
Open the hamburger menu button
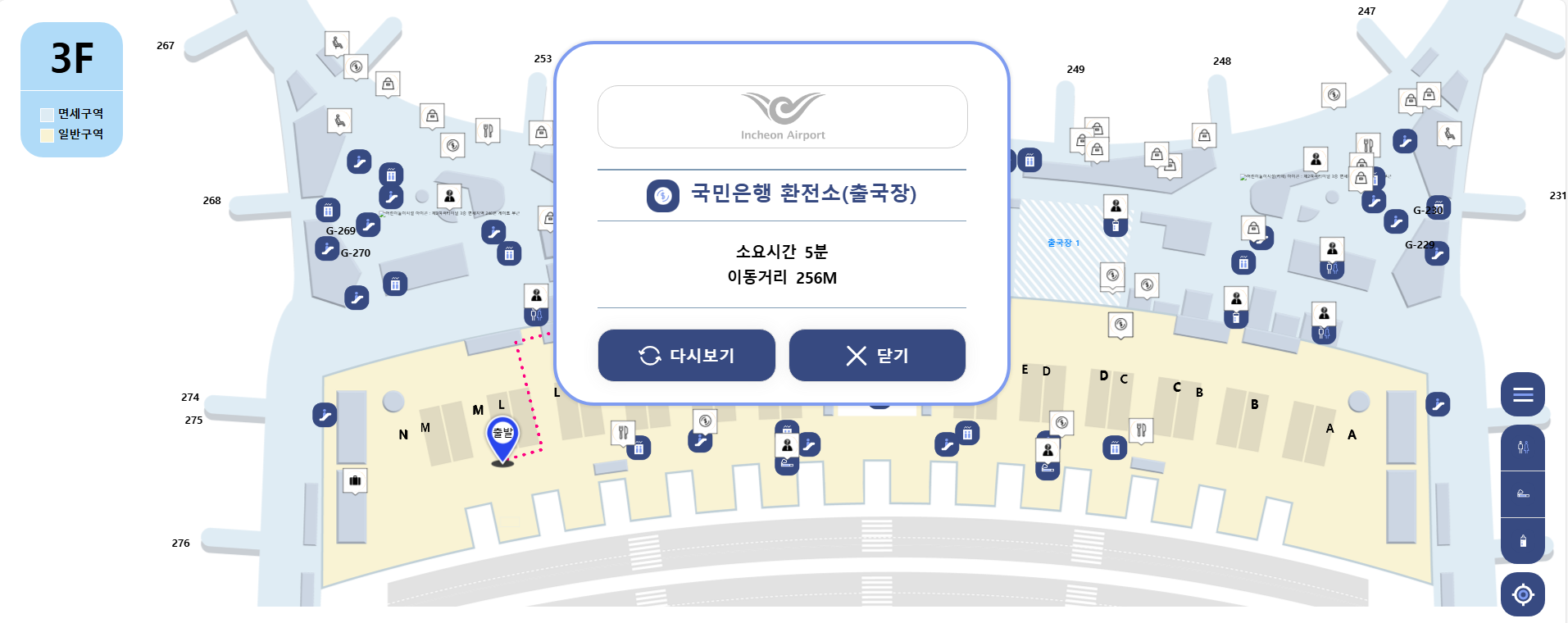click(x=1523, y=394)
